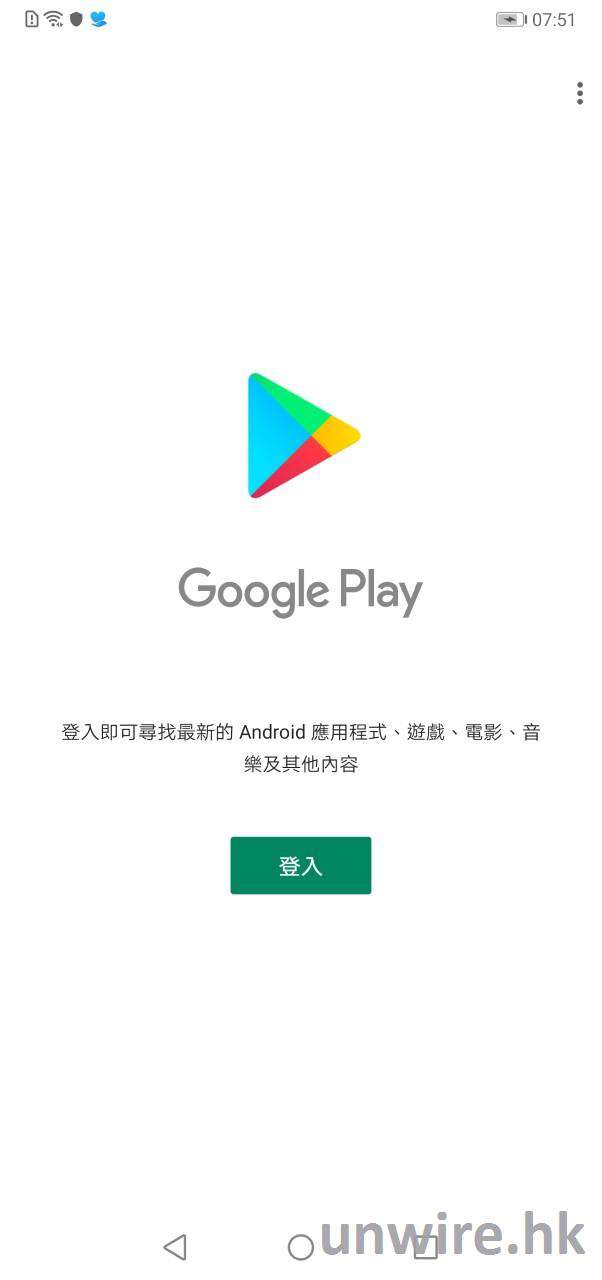
Task: Open the three-dot overflow menu
Action: click(x=579, y=93)
